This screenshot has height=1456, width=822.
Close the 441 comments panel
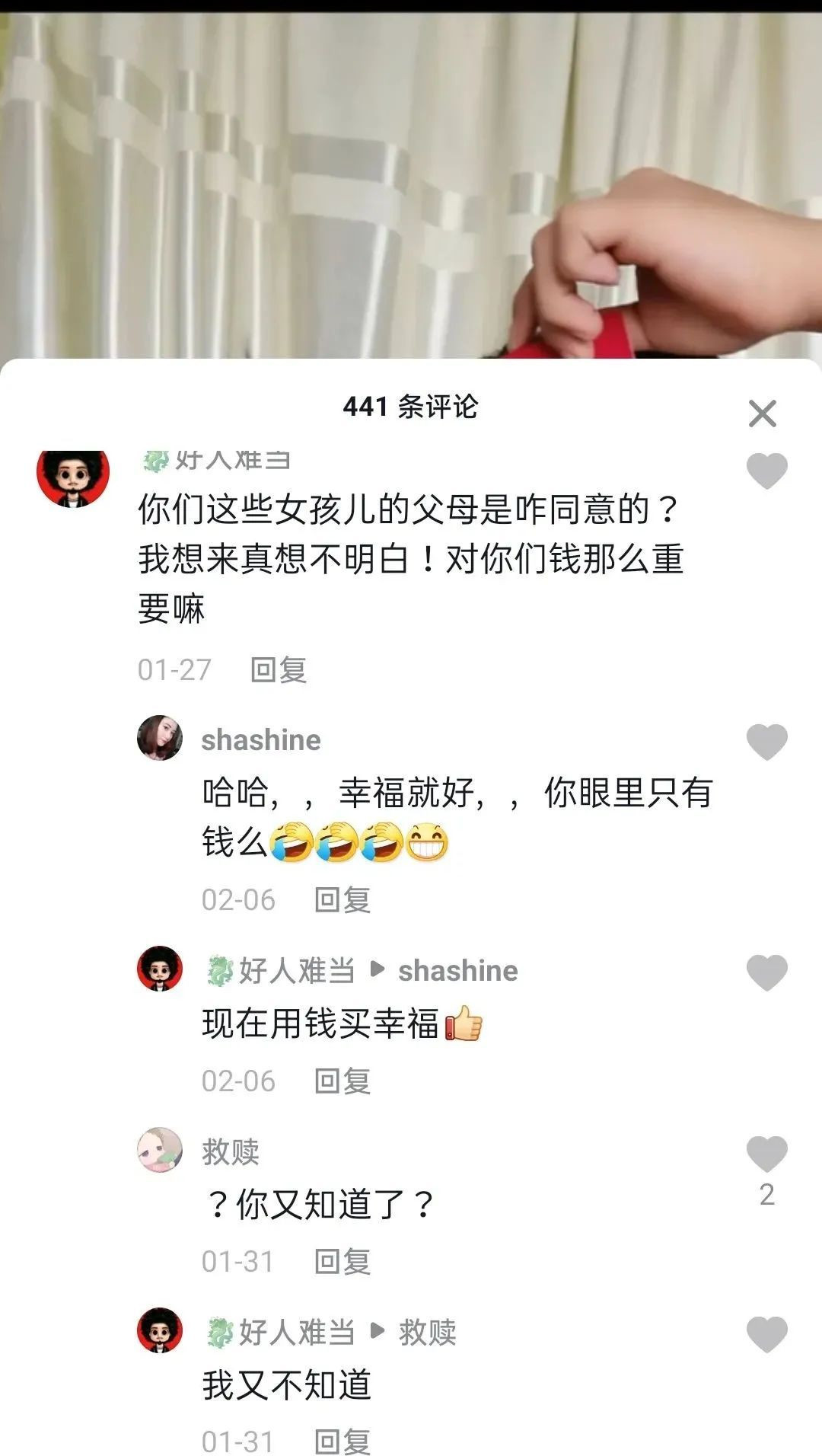coord(762,413)
